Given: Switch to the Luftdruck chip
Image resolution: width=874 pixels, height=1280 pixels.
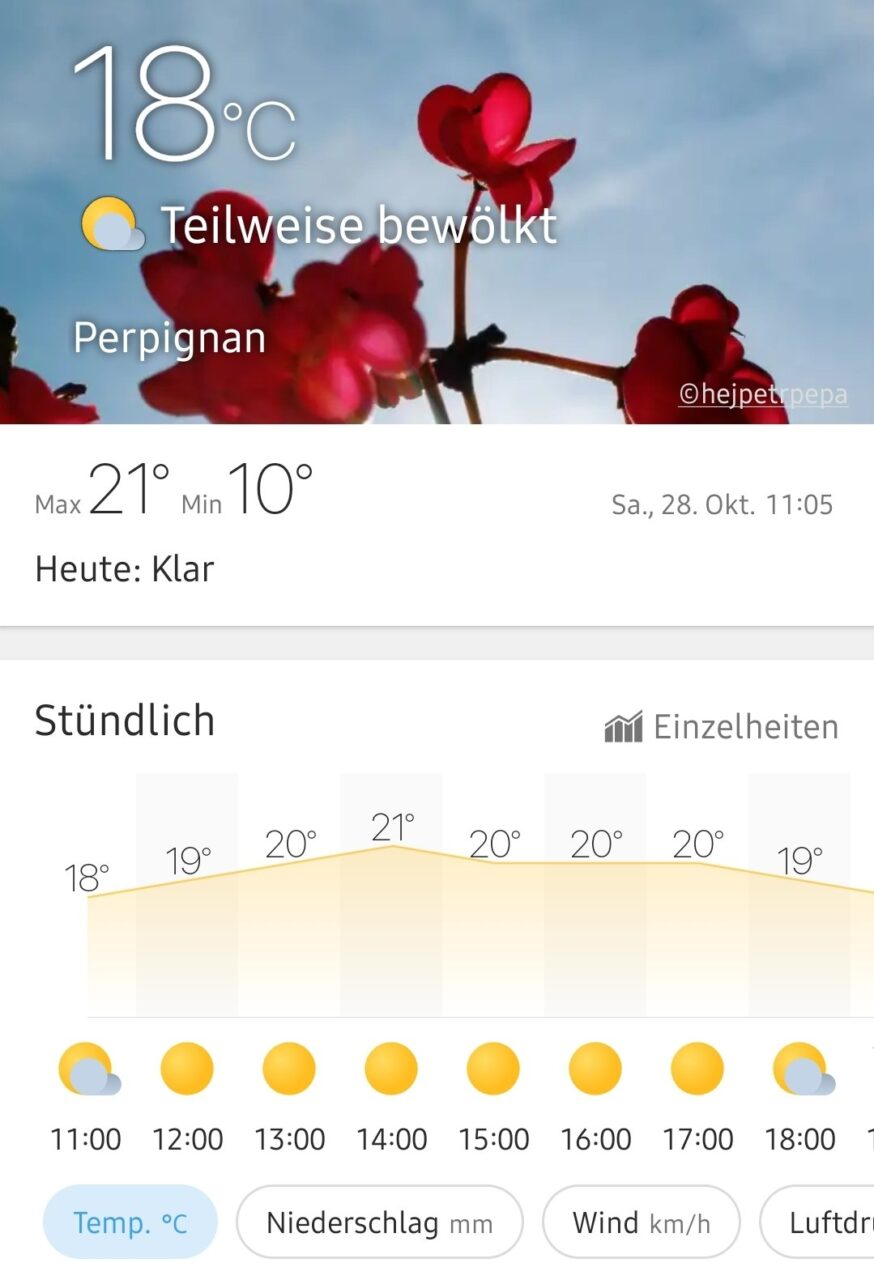Looking at the screenshot, I should tap(820, 1222).
